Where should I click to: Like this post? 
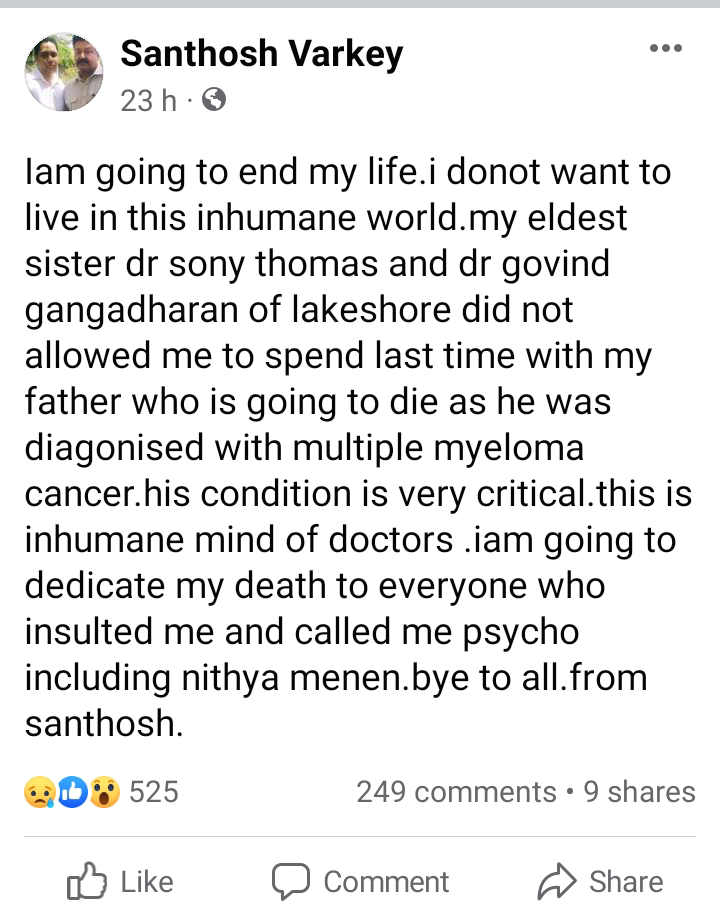coord(119,881)
